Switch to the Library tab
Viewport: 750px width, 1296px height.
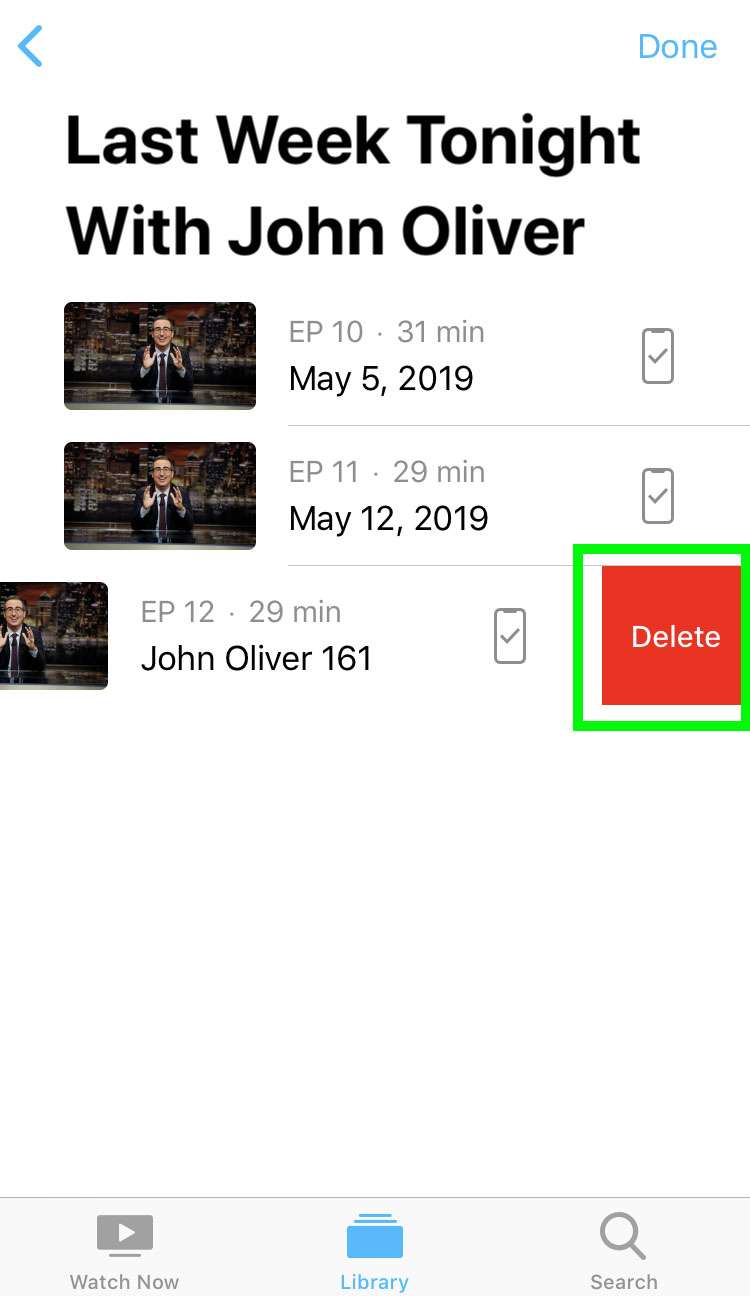[x=374, y=1250]
